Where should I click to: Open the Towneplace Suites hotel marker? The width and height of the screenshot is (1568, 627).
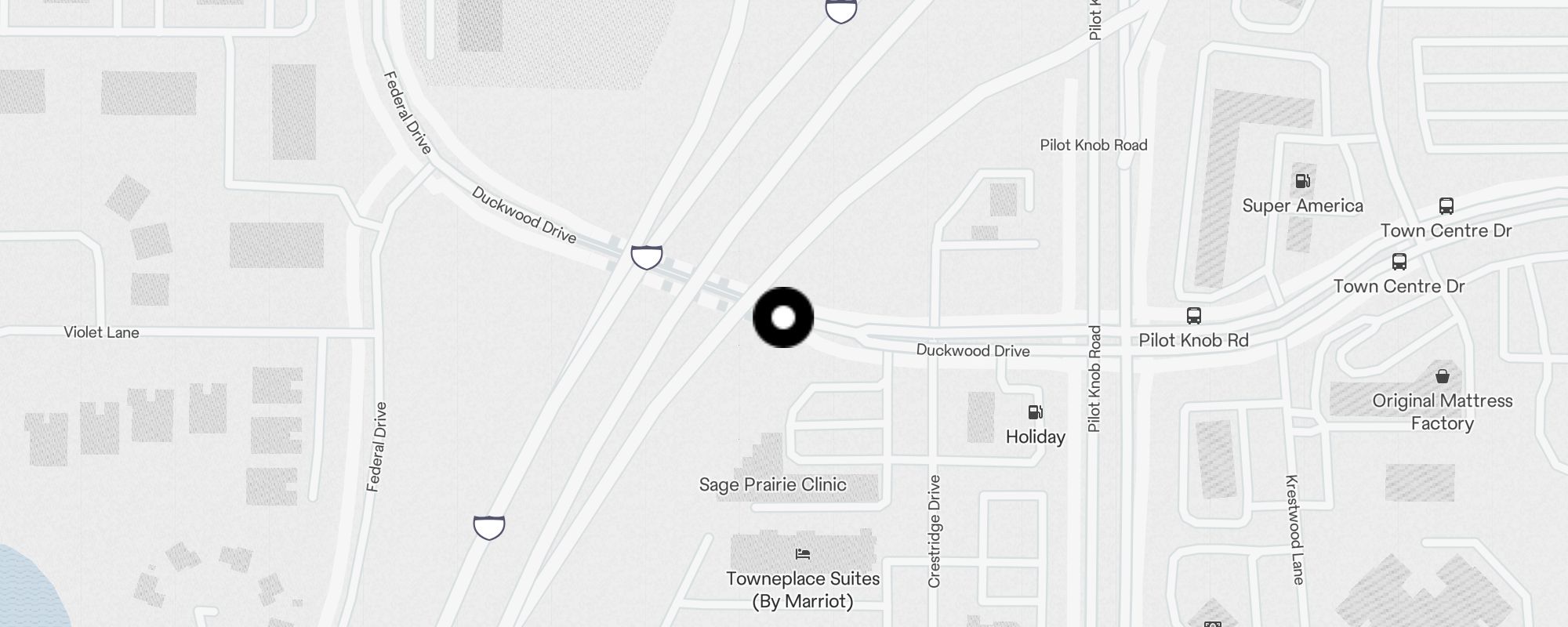coord(802,554)
